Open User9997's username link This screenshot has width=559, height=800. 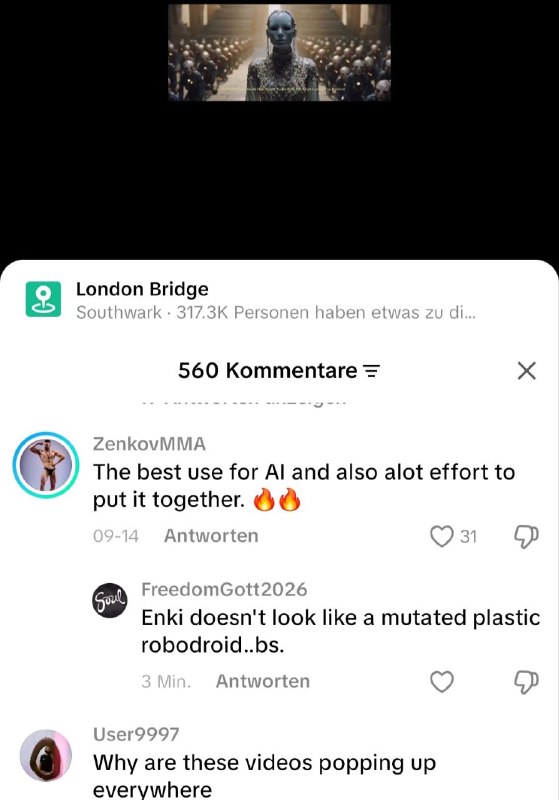pyautogui.click(x=136, y=734)
